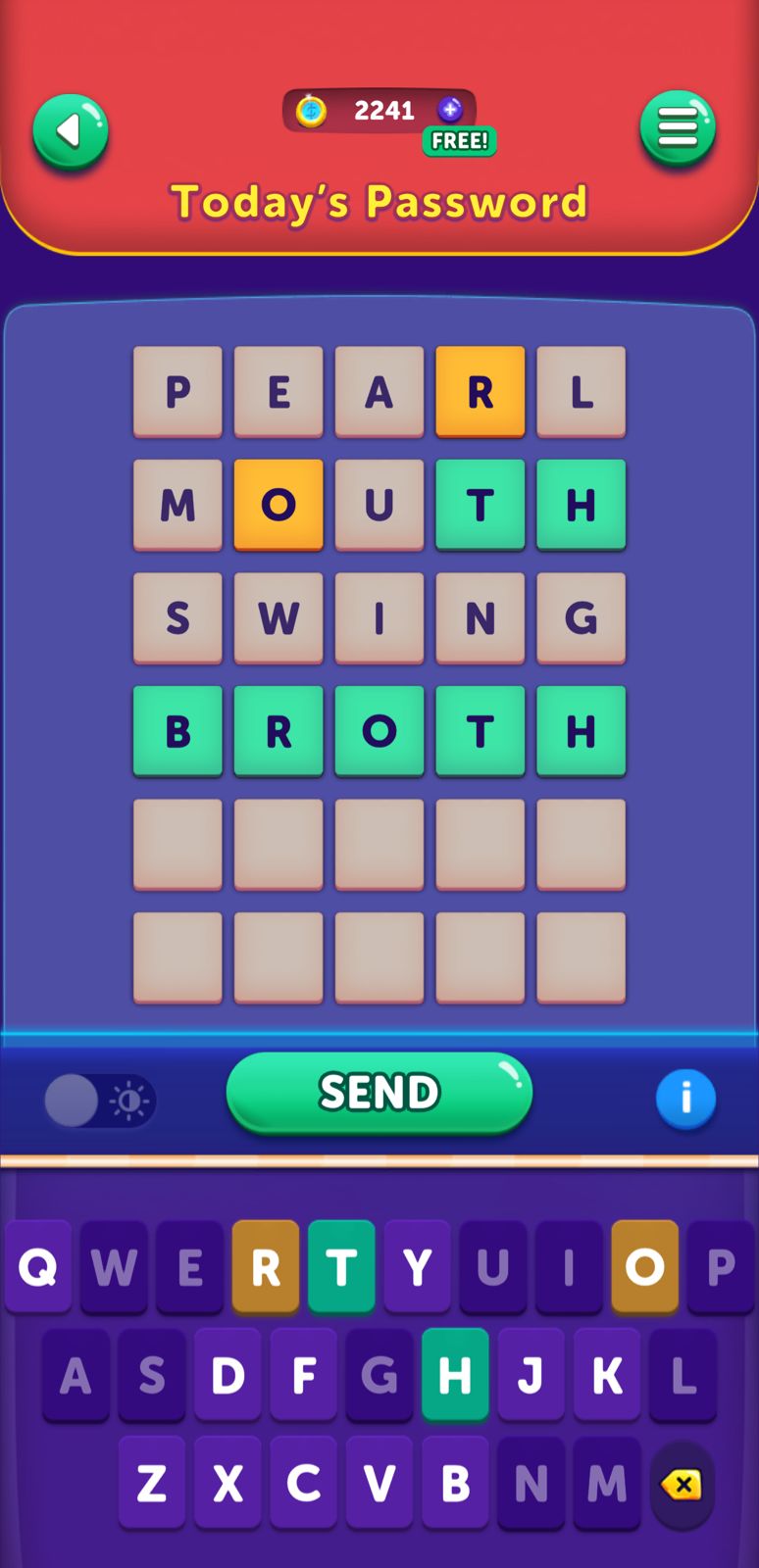The width and height of the screenshot is (759, 1568).
Task: Enter the letter F
Action: (304, 1375)
